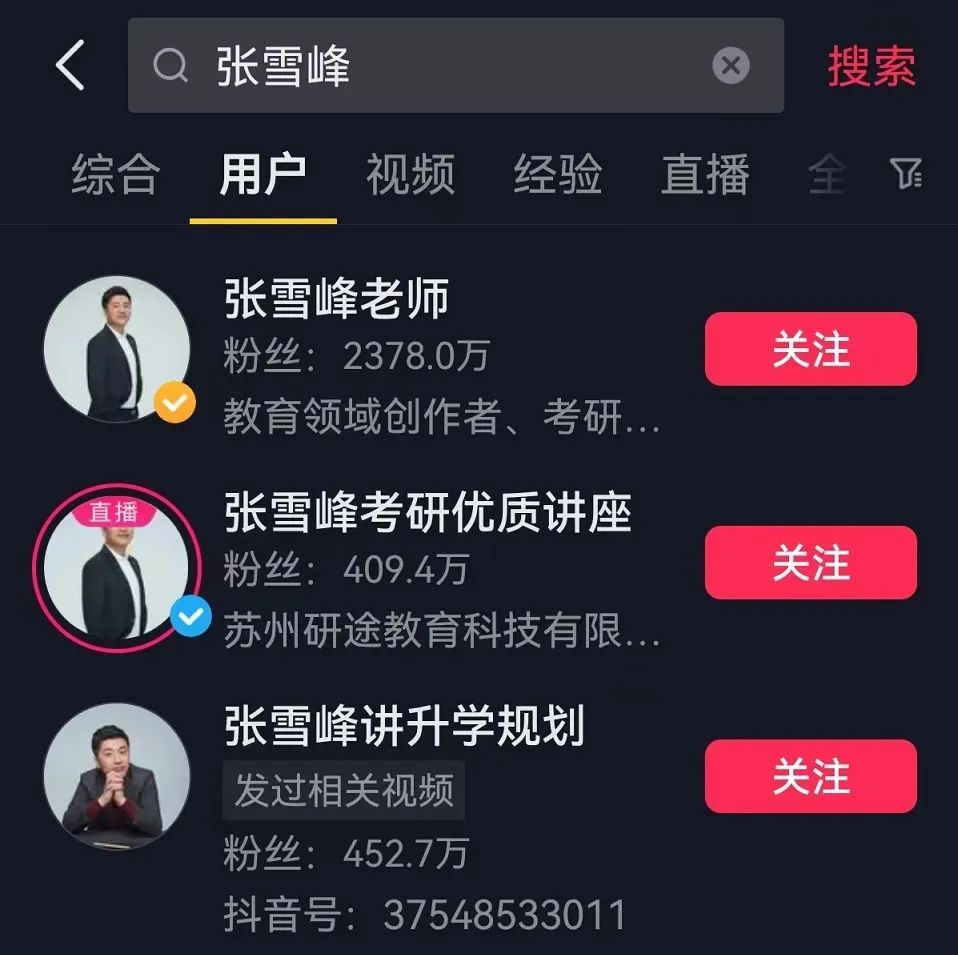The image size is (958, 955).
Task: Open the 经验 tab
Action: pyautogui.click(x=558, y=175)
